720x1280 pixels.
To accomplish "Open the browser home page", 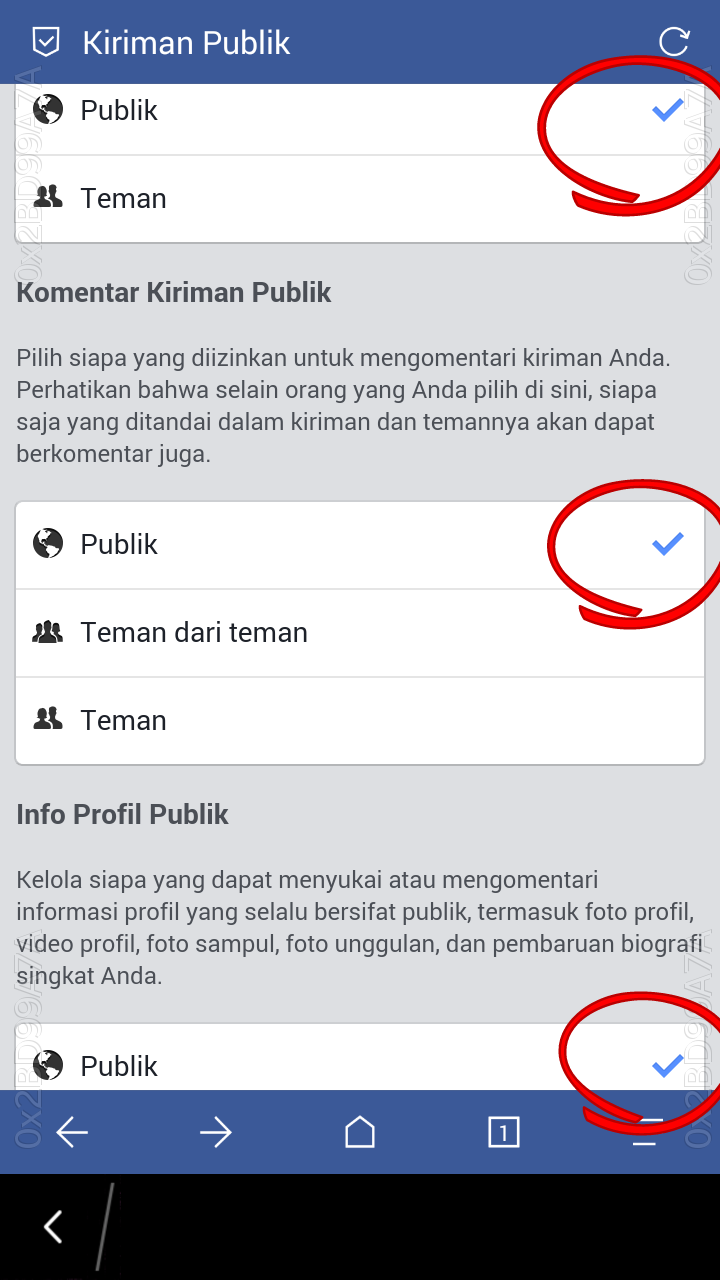I will [x=360, y=1132].
